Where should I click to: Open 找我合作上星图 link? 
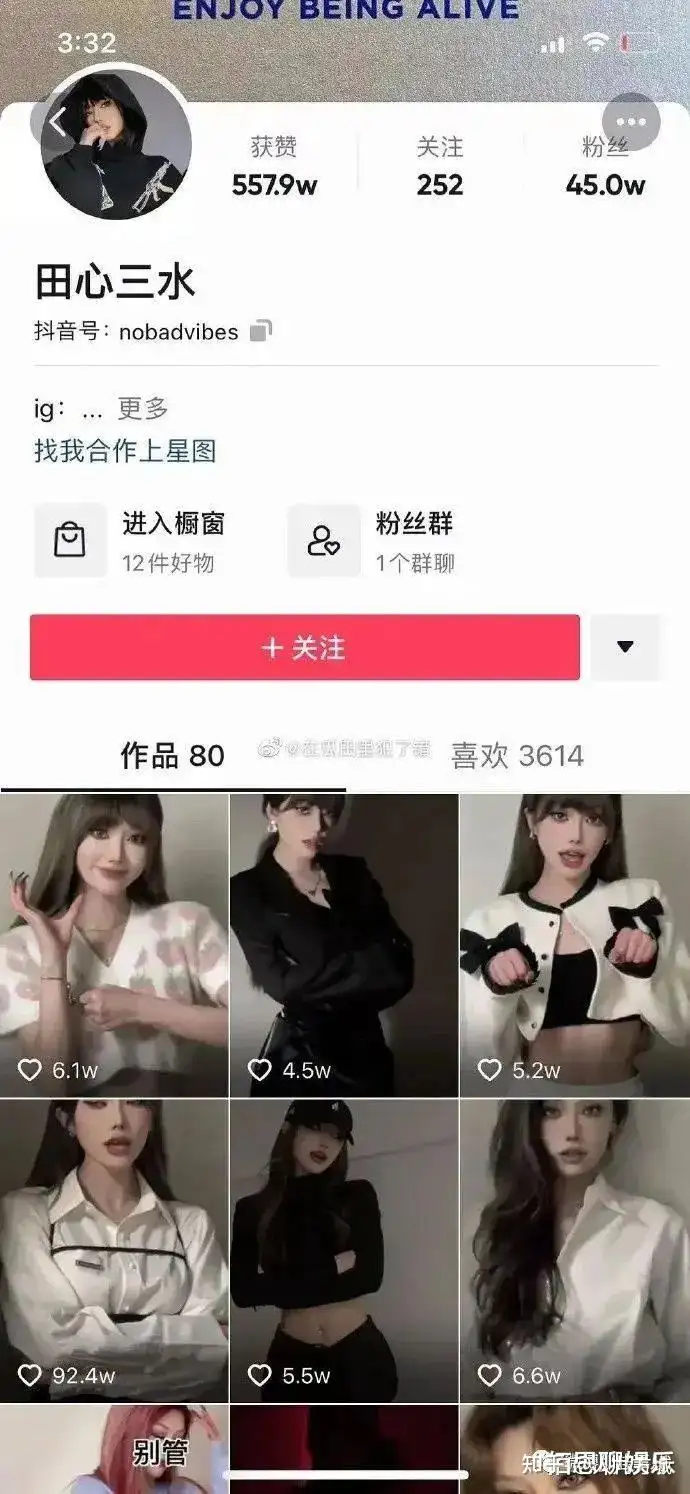(x=125, y=450)
